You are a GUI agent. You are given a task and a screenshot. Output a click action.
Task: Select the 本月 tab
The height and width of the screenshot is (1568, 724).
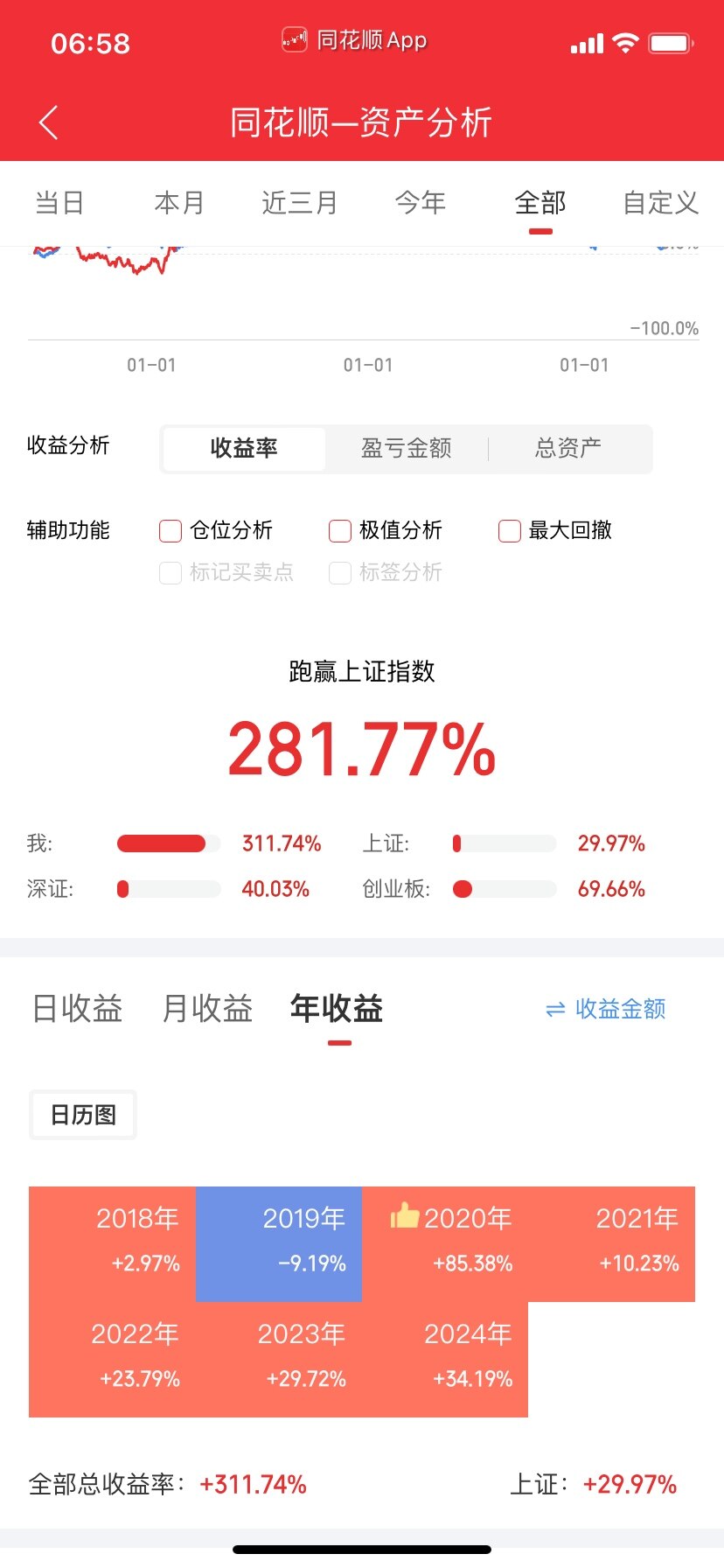point(179,203)
